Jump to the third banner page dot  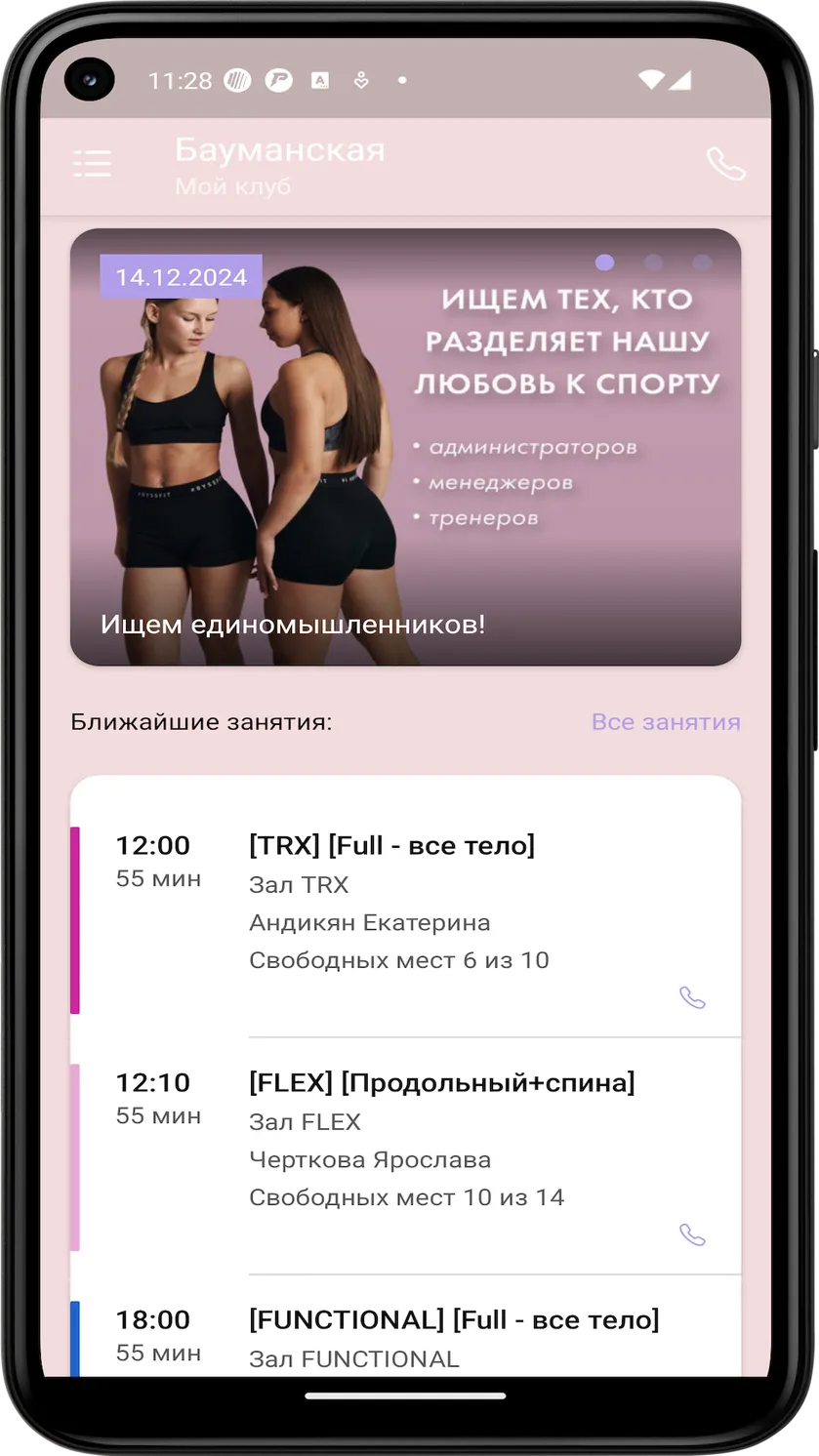702,263
